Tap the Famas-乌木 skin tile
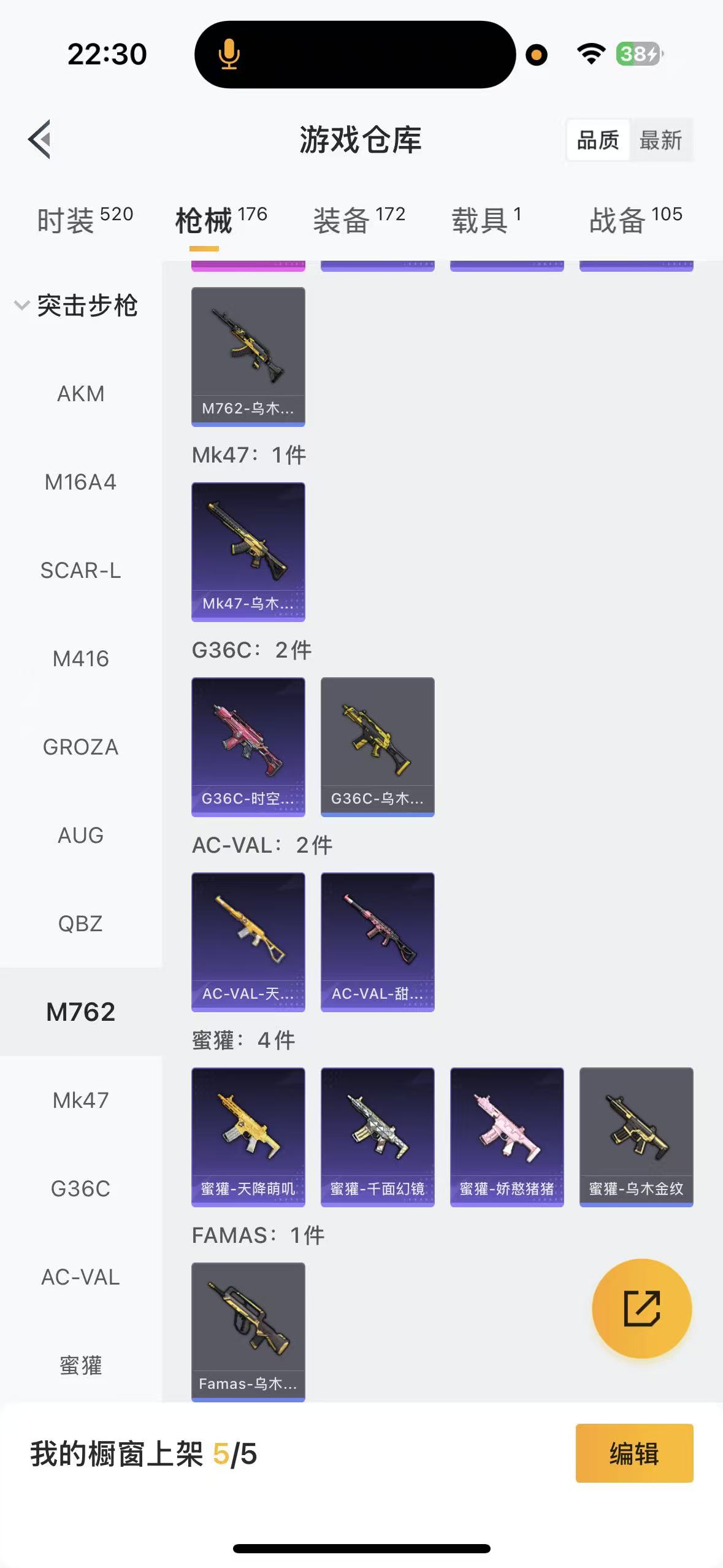723x1568 pixels. tap(248, 1331)
